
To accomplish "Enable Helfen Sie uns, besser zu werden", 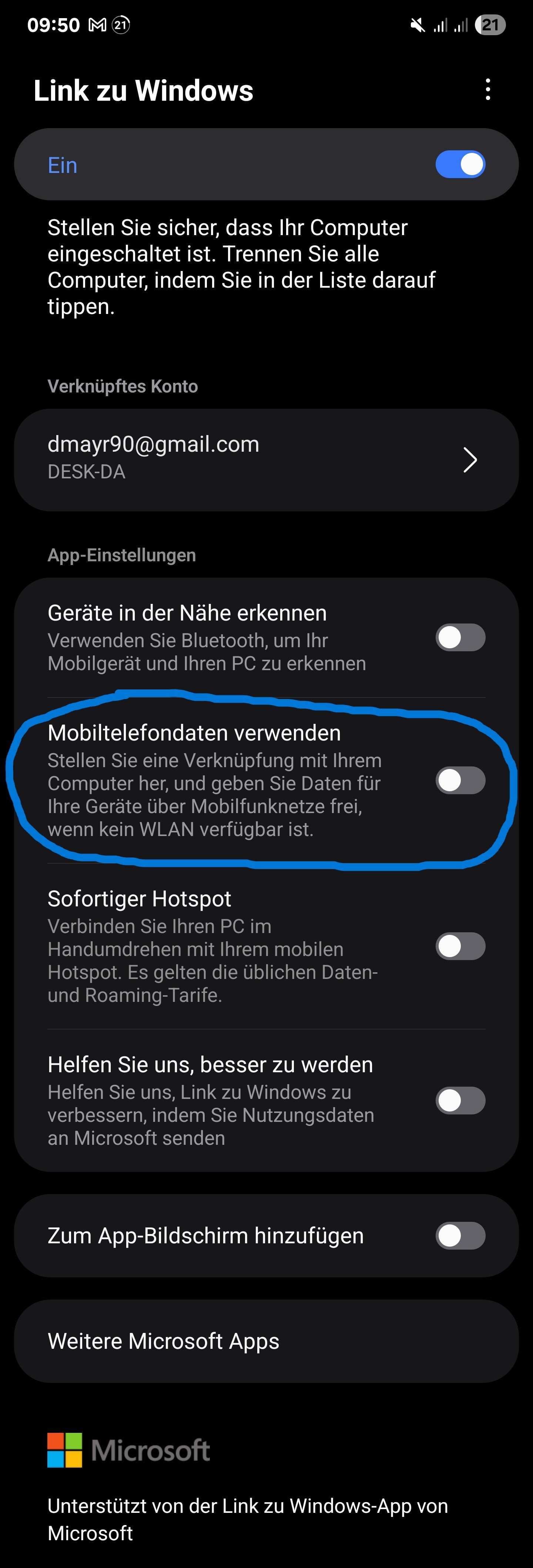I will (x=460, y=1100).
